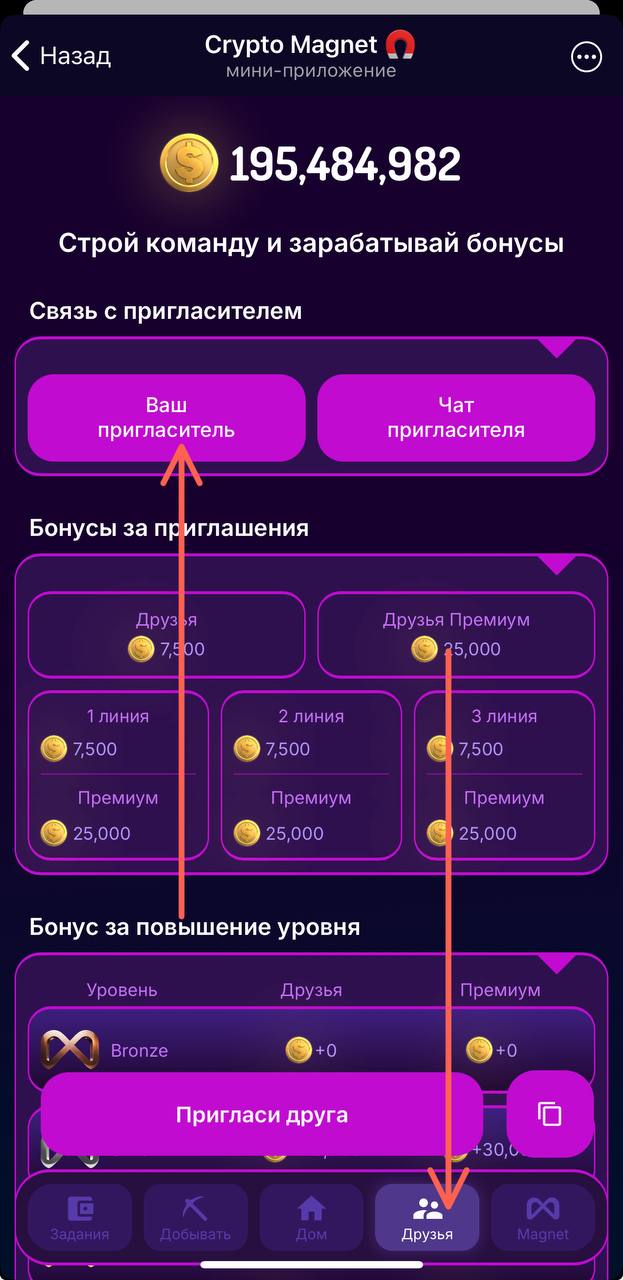Switch to the Добывать tab

click(195, 1217)
